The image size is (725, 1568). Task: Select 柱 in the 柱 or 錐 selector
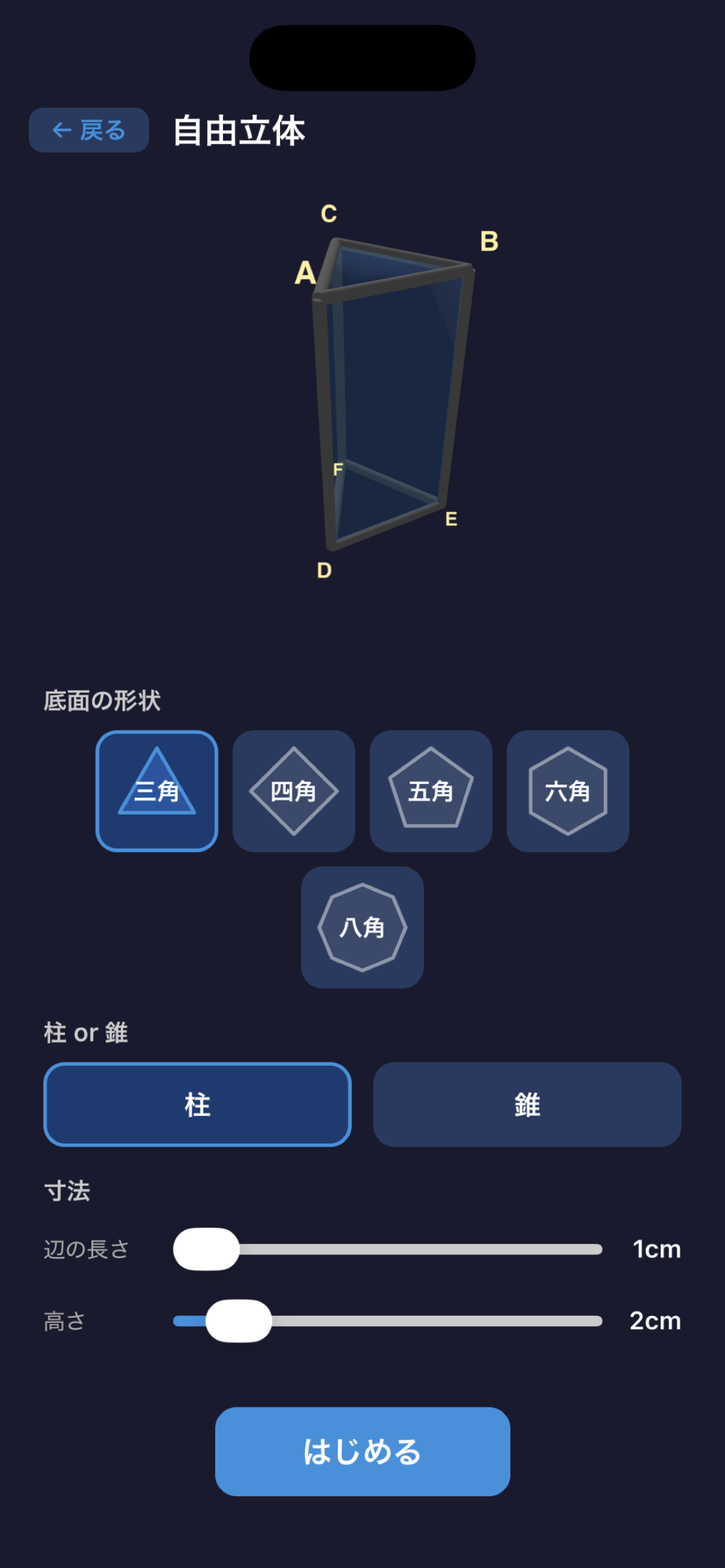[196, 1104]
